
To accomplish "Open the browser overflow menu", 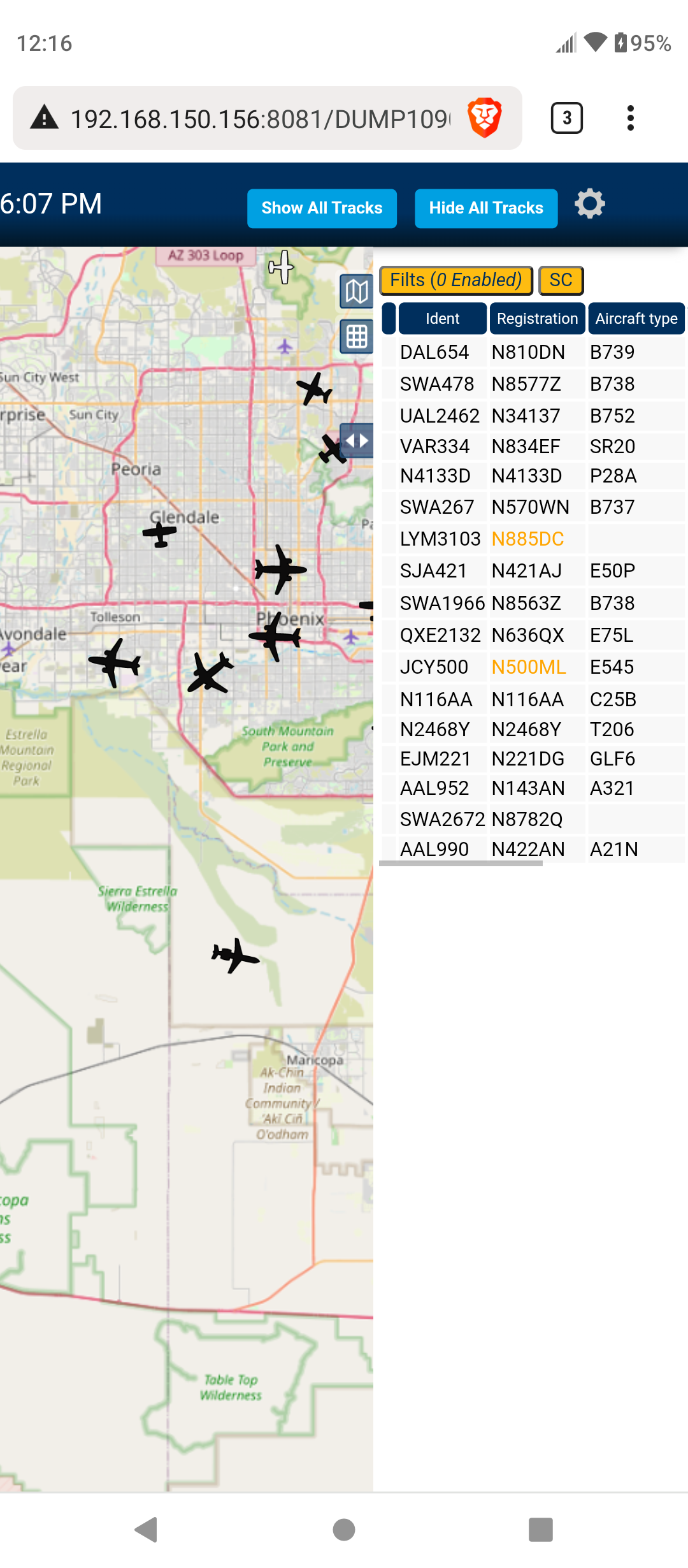I will click(630, 118).
